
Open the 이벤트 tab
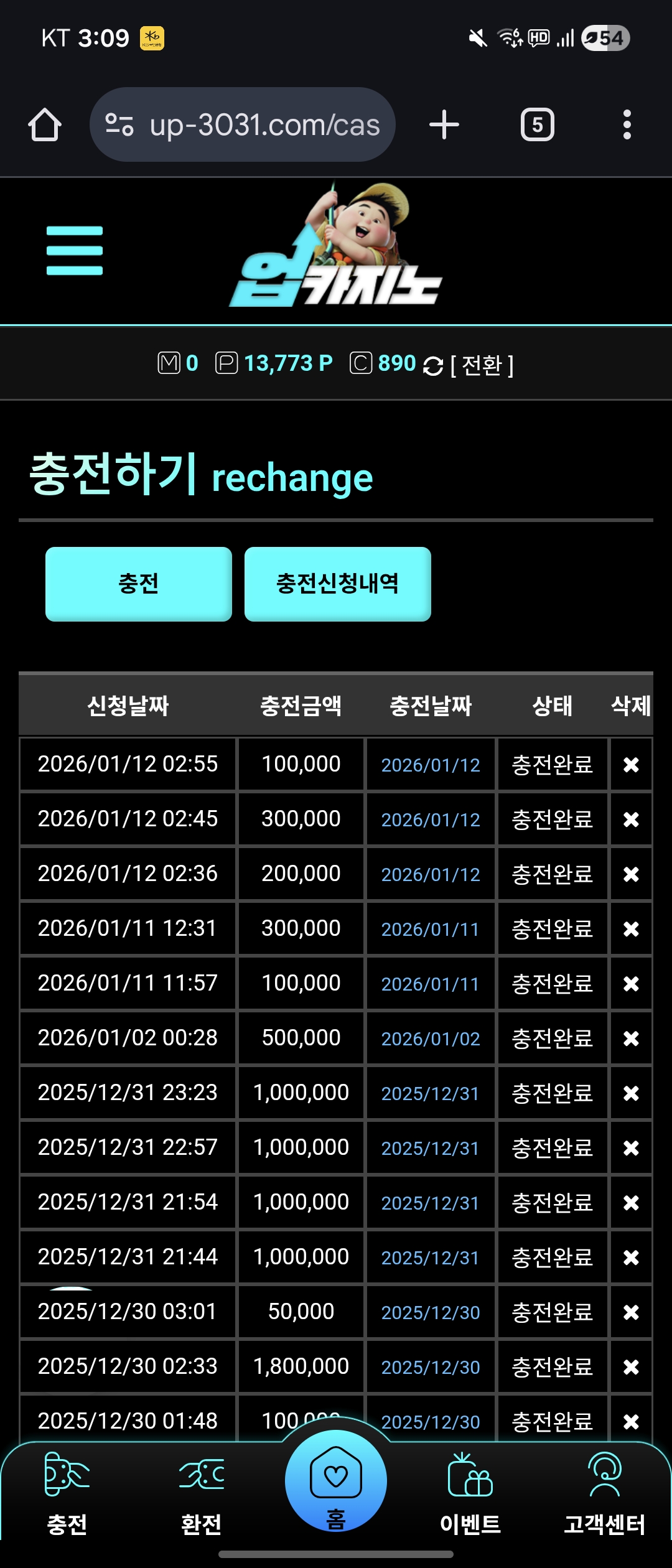(x=470, y=1493)
